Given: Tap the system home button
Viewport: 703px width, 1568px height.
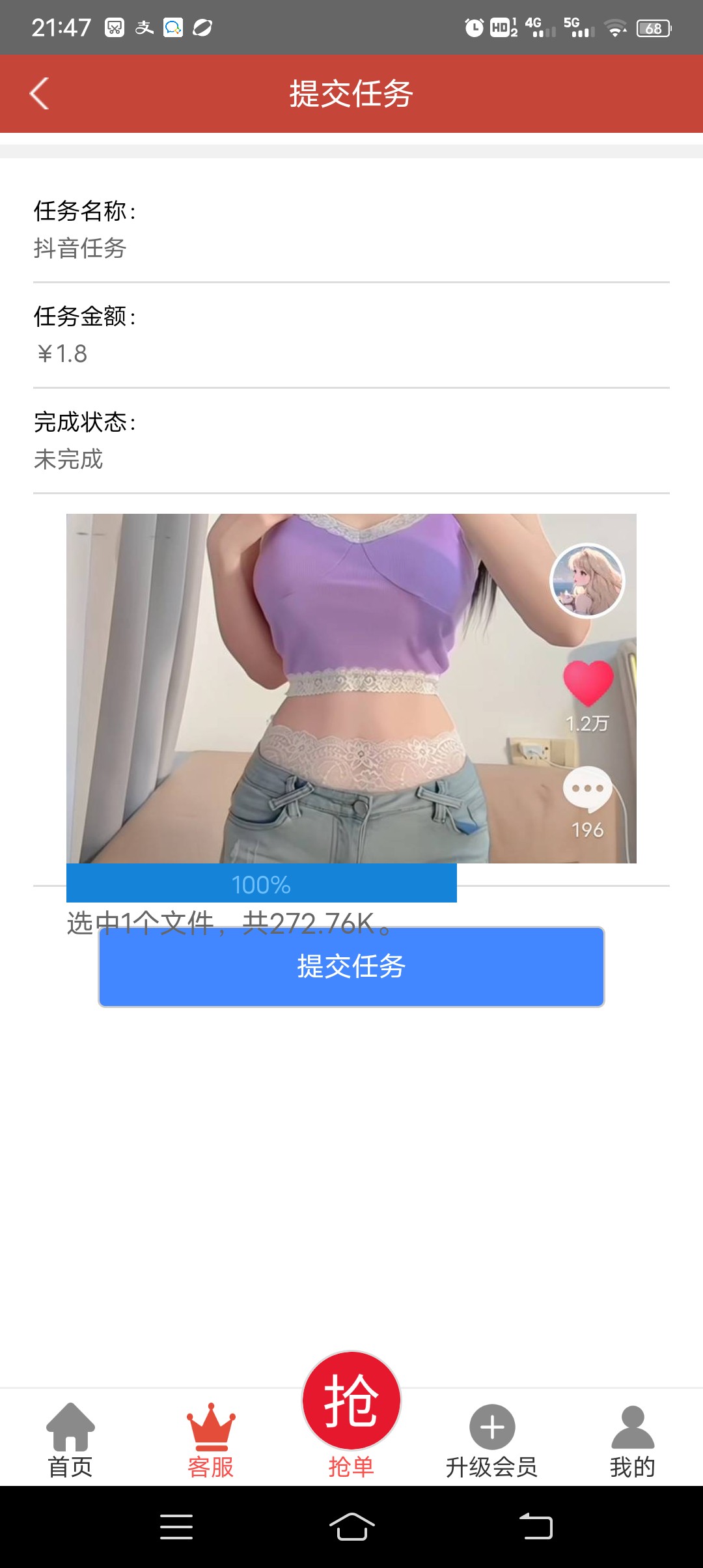Looking at the screenshot, I should point(351,1526).
